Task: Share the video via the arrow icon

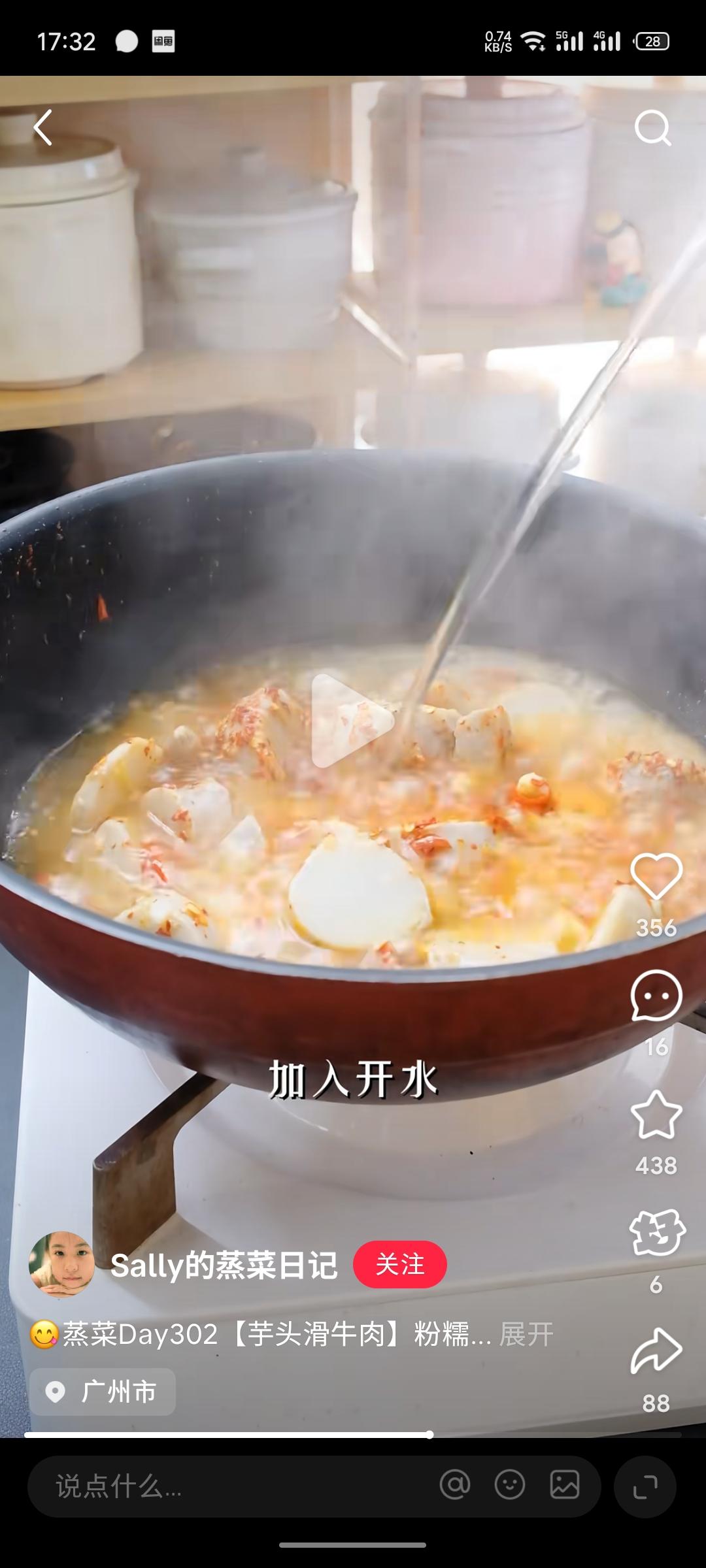Action: tap(656, 1351)
